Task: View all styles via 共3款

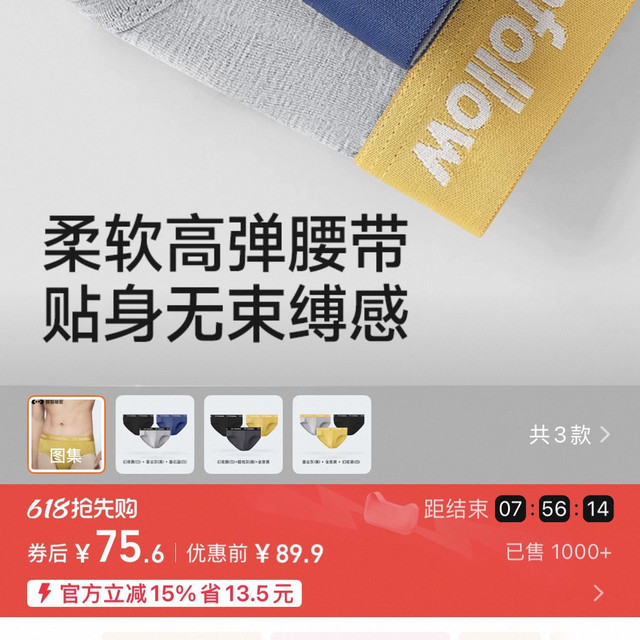Action: pos(569,435)
